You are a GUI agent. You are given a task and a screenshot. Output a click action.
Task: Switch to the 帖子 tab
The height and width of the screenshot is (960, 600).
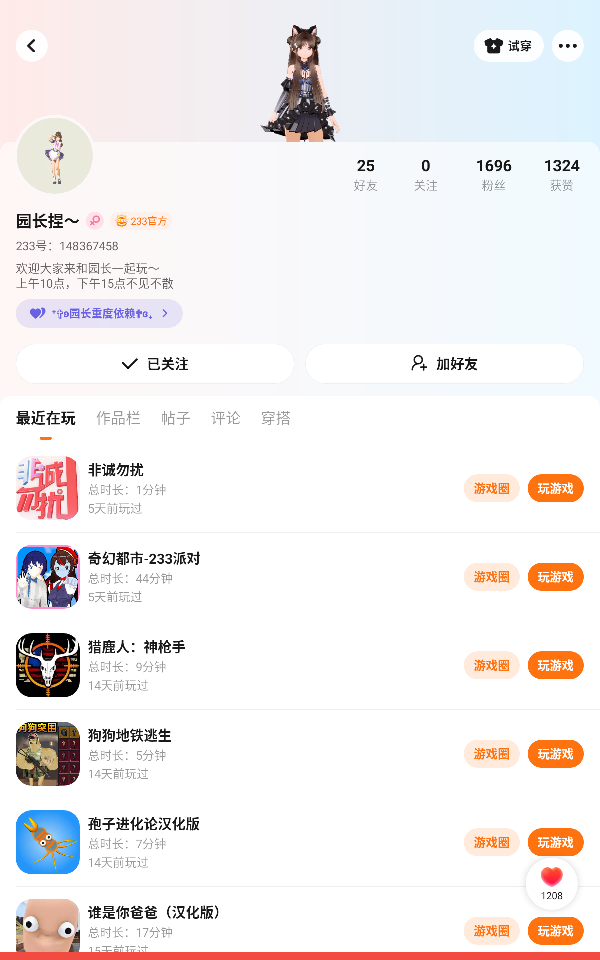176,418
